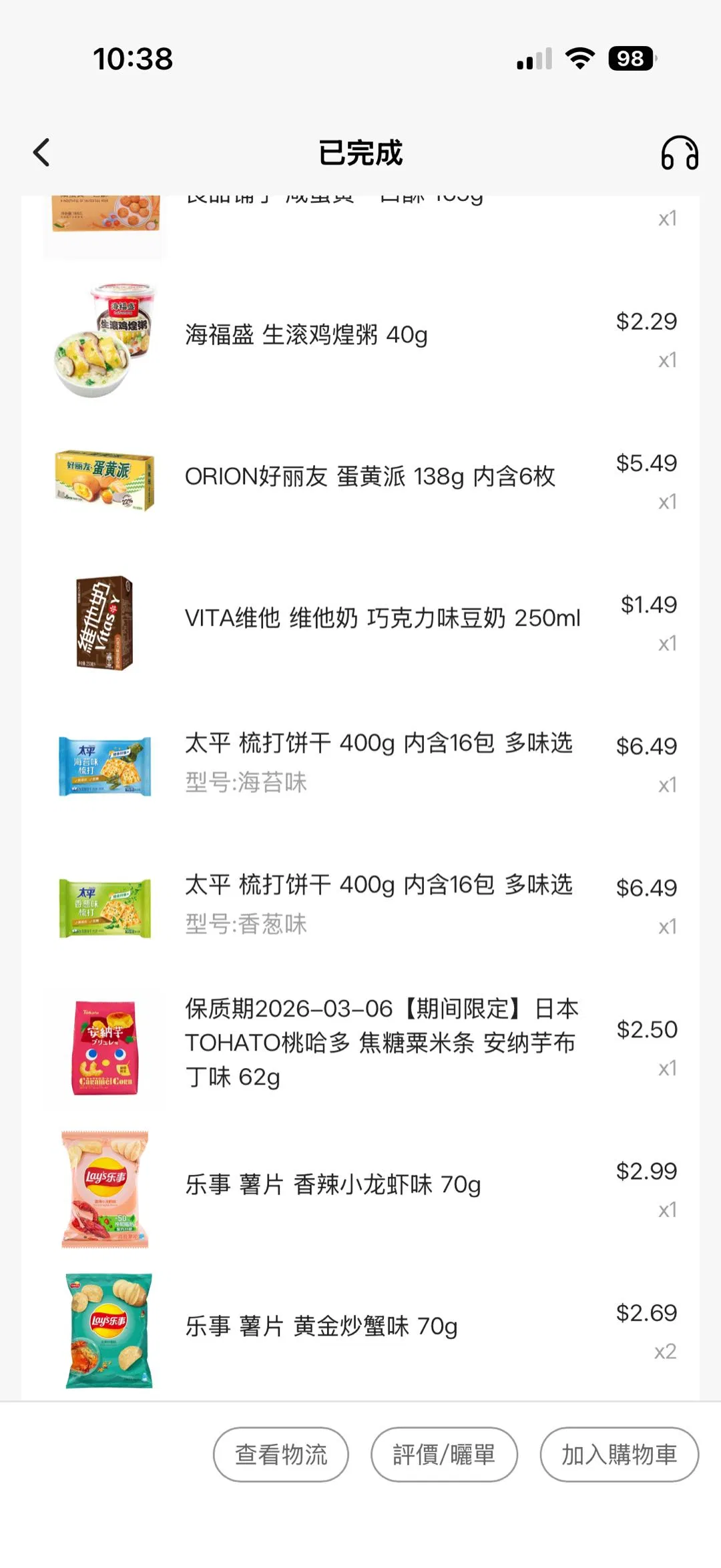This screenshot has width=721, height=1568.
Task: Tap 加入購物車 to re-add items
Action: [619, 1454]
